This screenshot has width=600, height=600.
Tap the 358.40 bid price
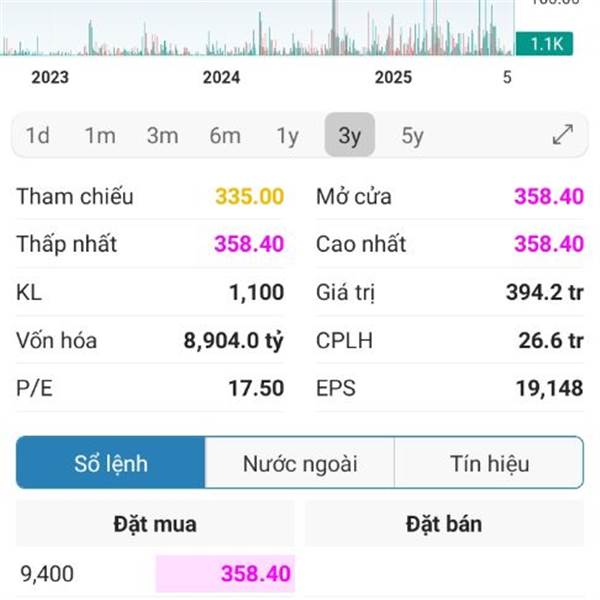click(255, 574)
